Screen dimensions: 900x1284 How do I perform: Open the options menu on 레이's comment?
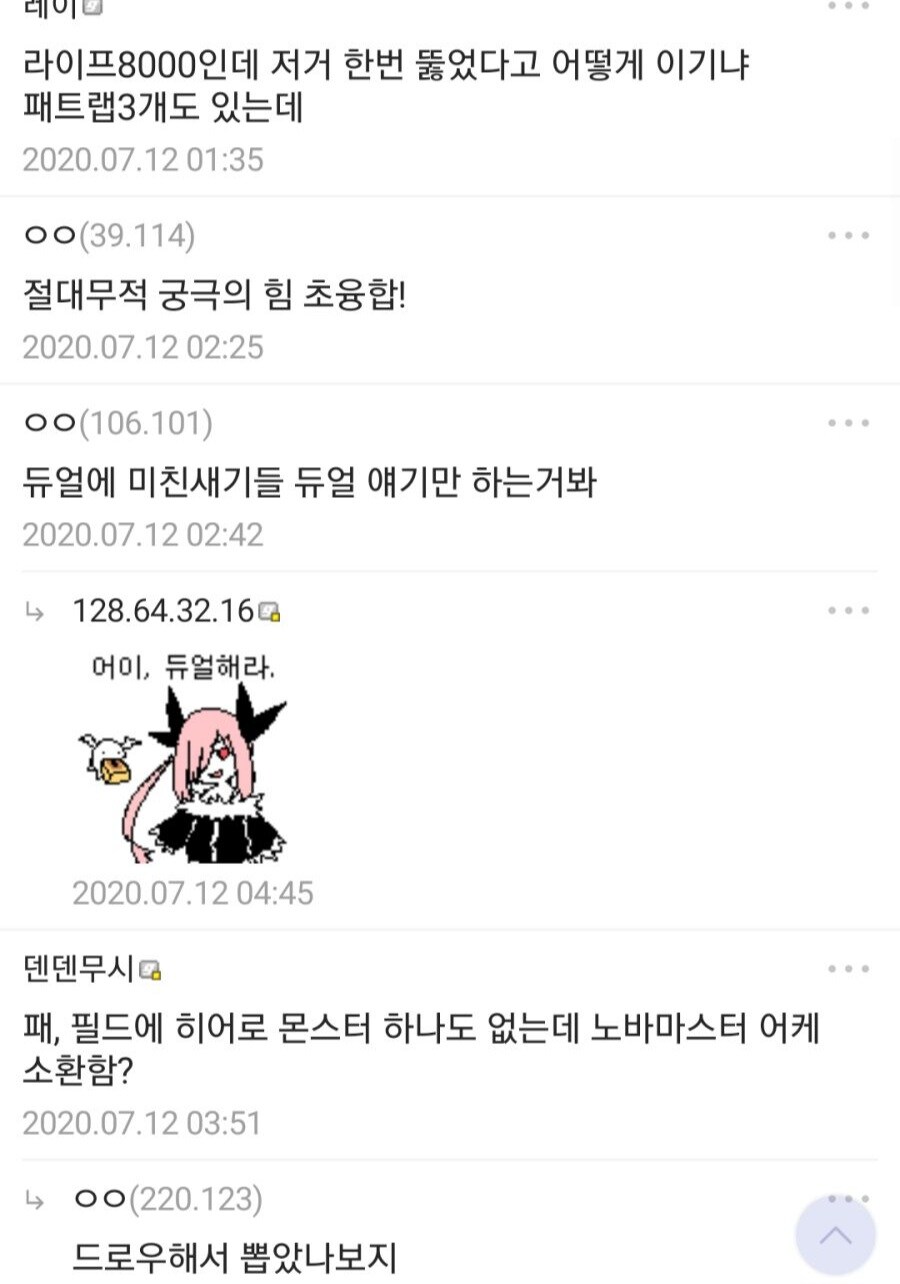[x=846, y=8]
